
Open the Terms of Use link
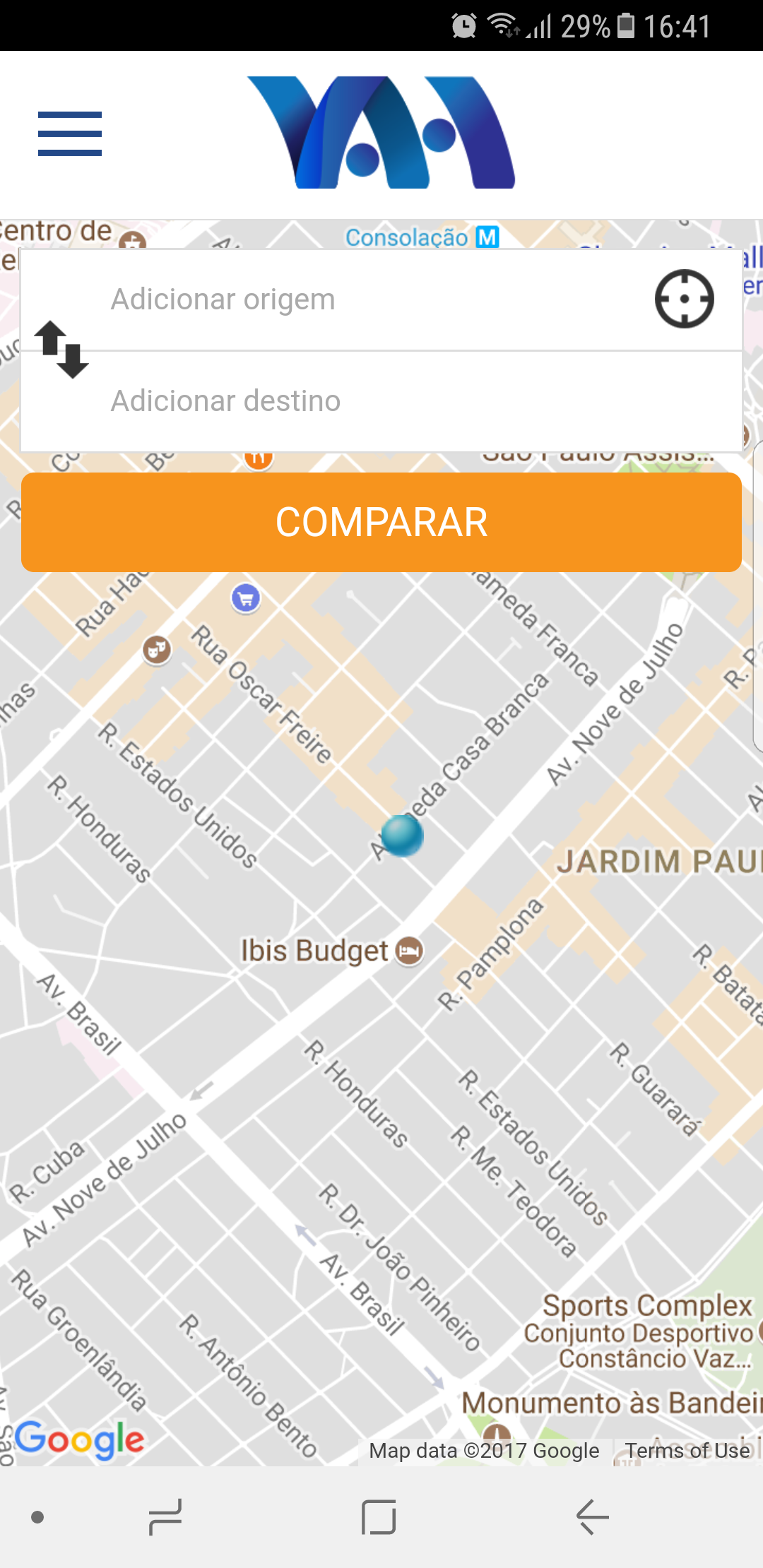point(687,1450)
